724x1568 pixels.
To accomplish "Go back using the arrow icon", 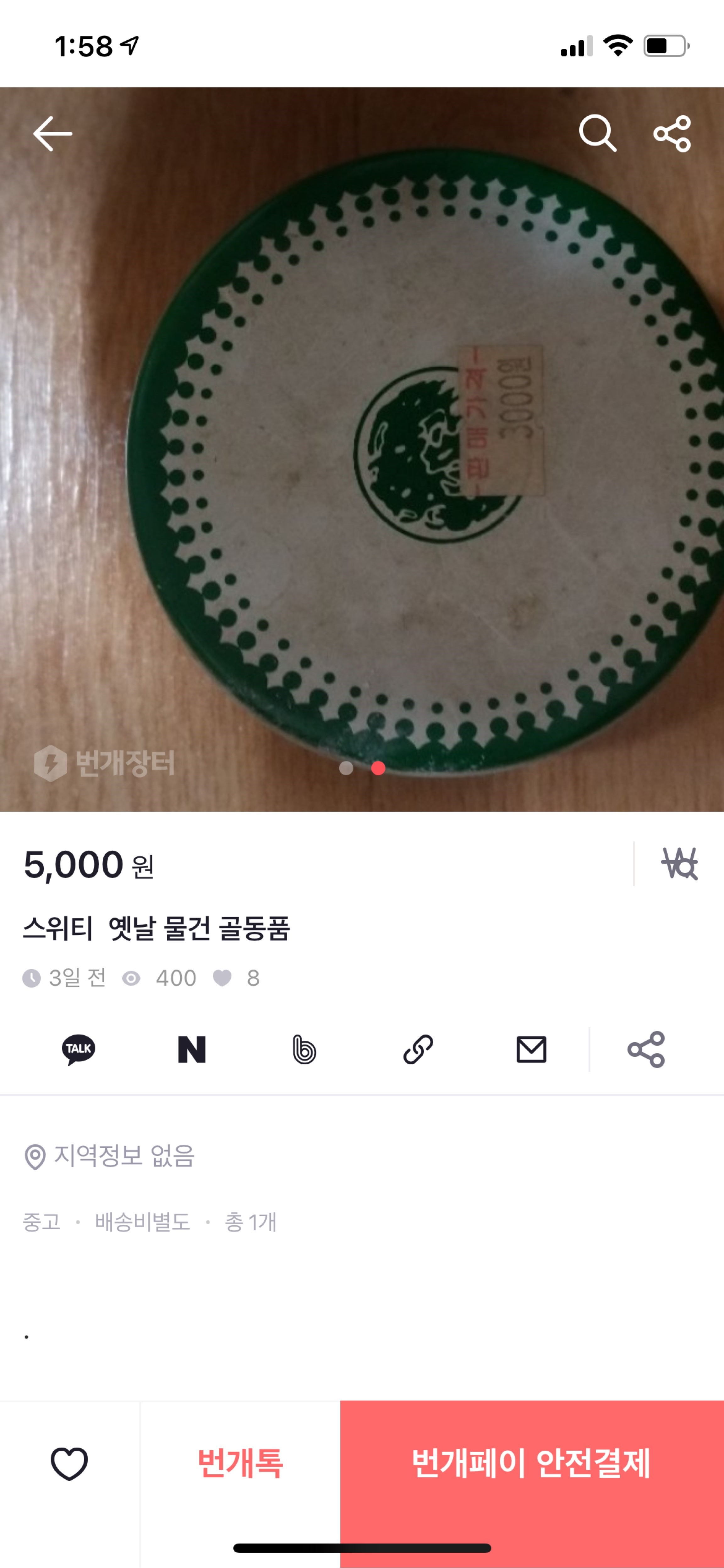I will pyautogui.click(x=52, y=133).
